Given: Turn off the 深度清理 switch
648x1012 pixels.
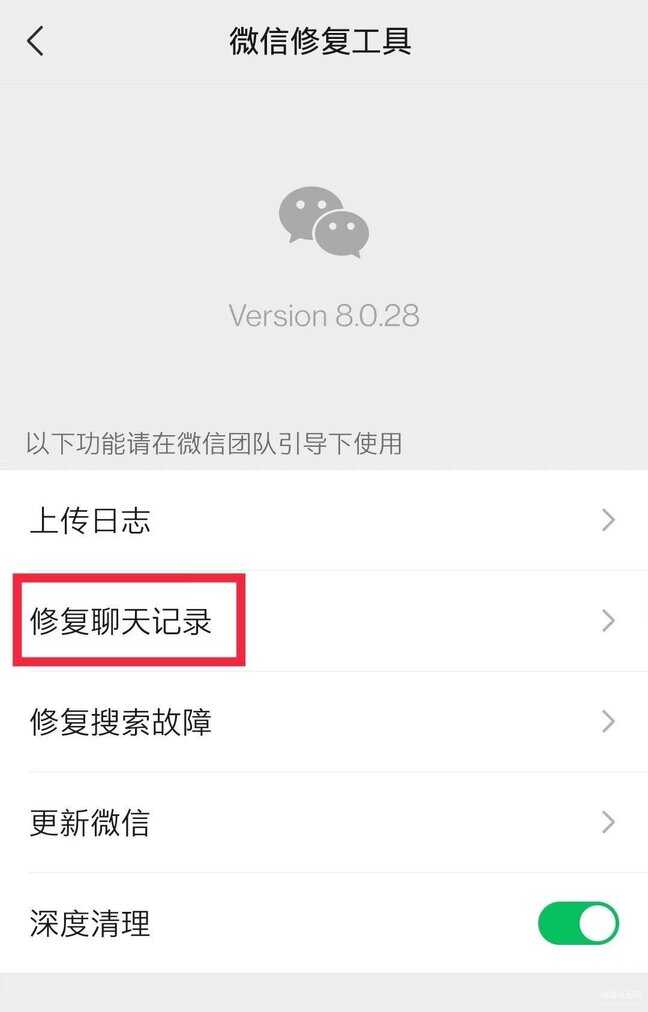Looking at the screenshot, I should tap(578, 923).
